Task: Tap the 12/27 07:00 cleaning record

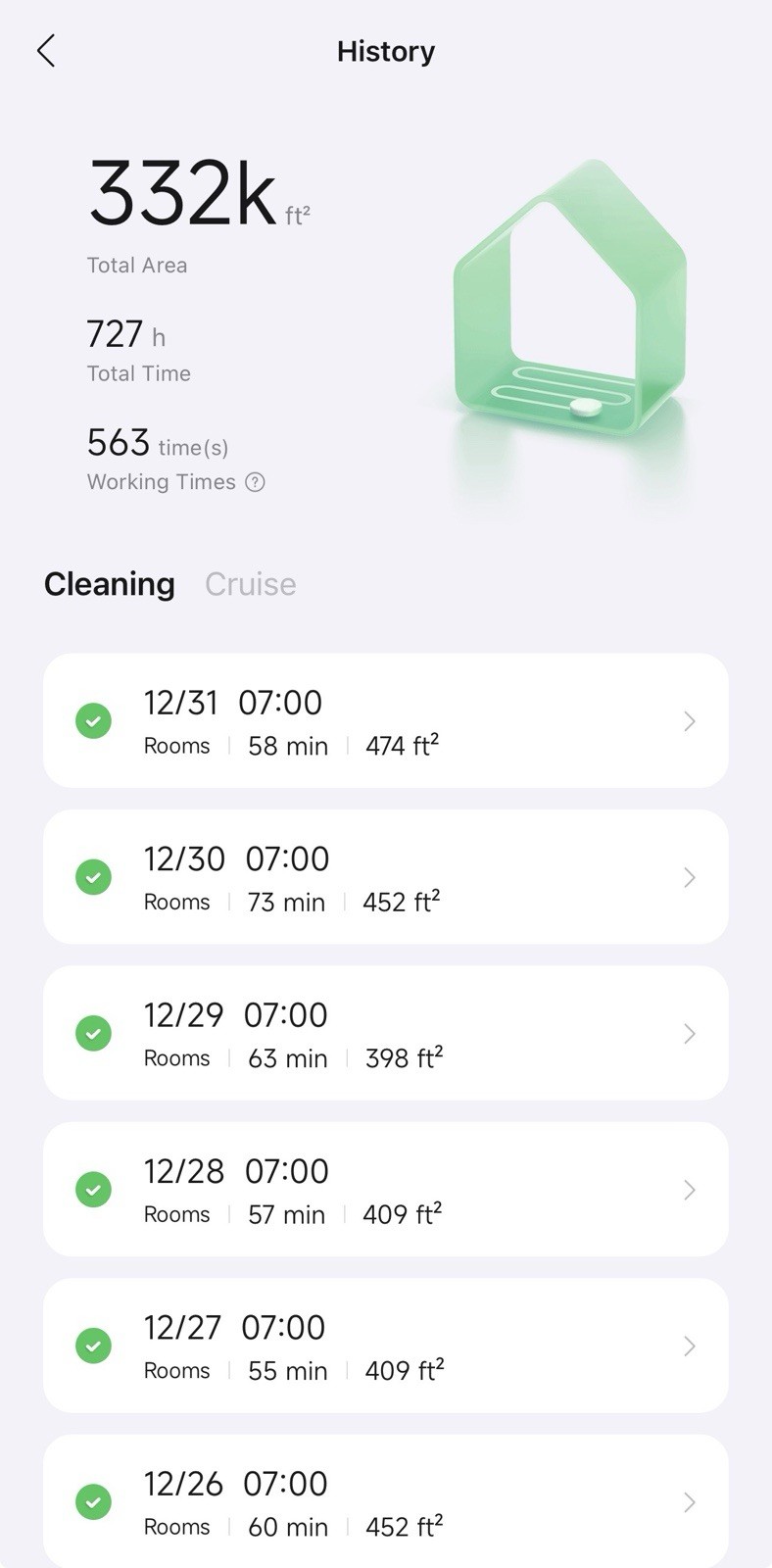Action: tap(386, 1346)
